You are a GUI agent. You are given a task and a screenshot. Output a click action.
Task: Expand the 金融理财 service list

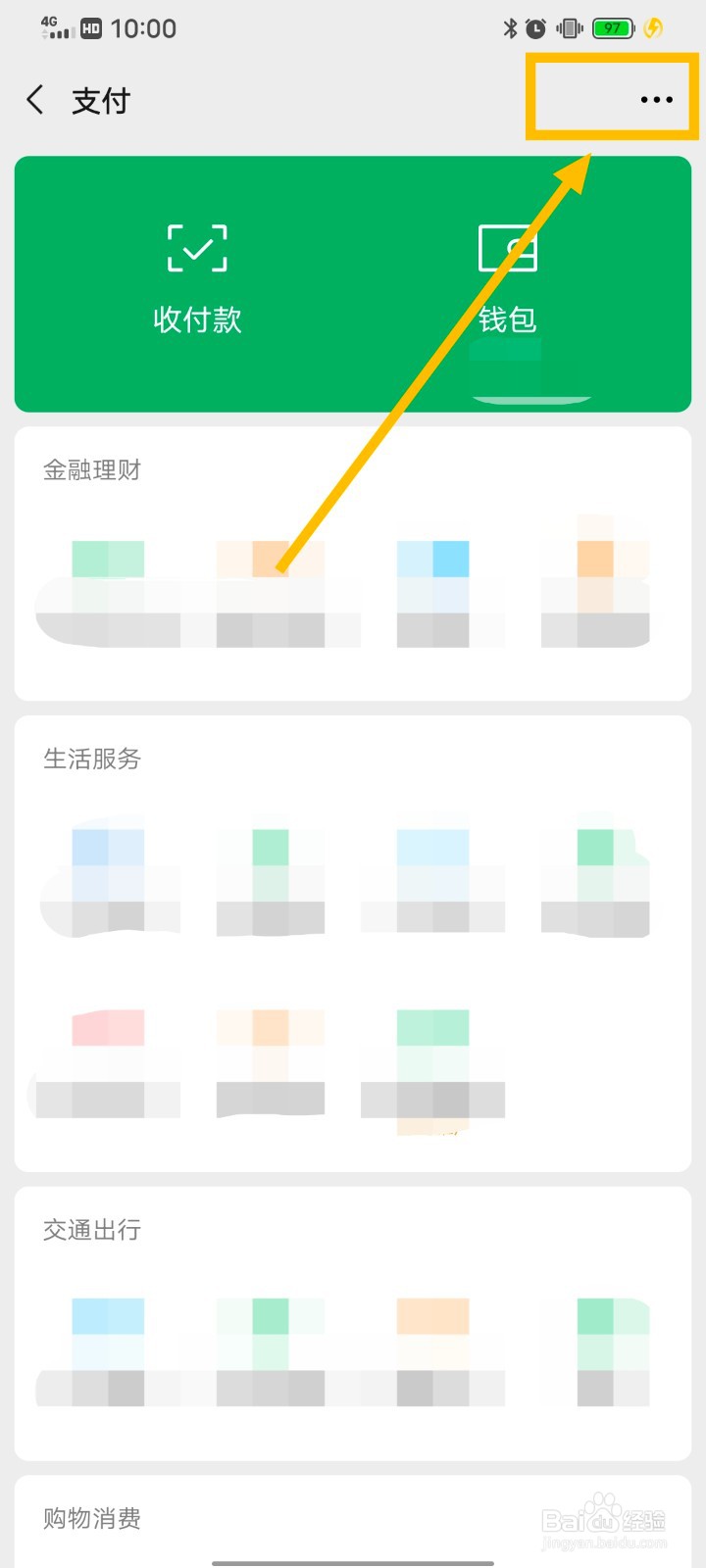pyautogui.click(x=93, y=470)
